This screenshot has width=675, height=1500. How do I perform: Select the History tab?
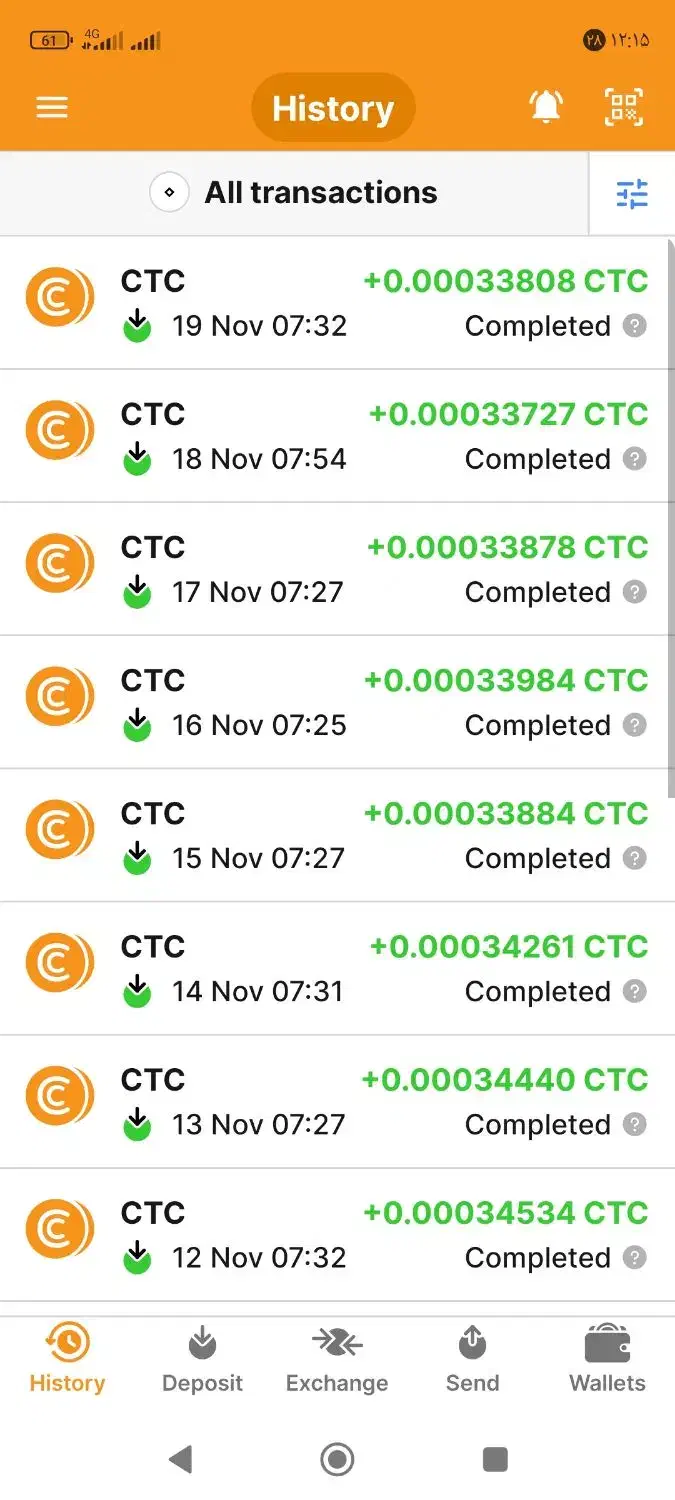click(67, 1360)
